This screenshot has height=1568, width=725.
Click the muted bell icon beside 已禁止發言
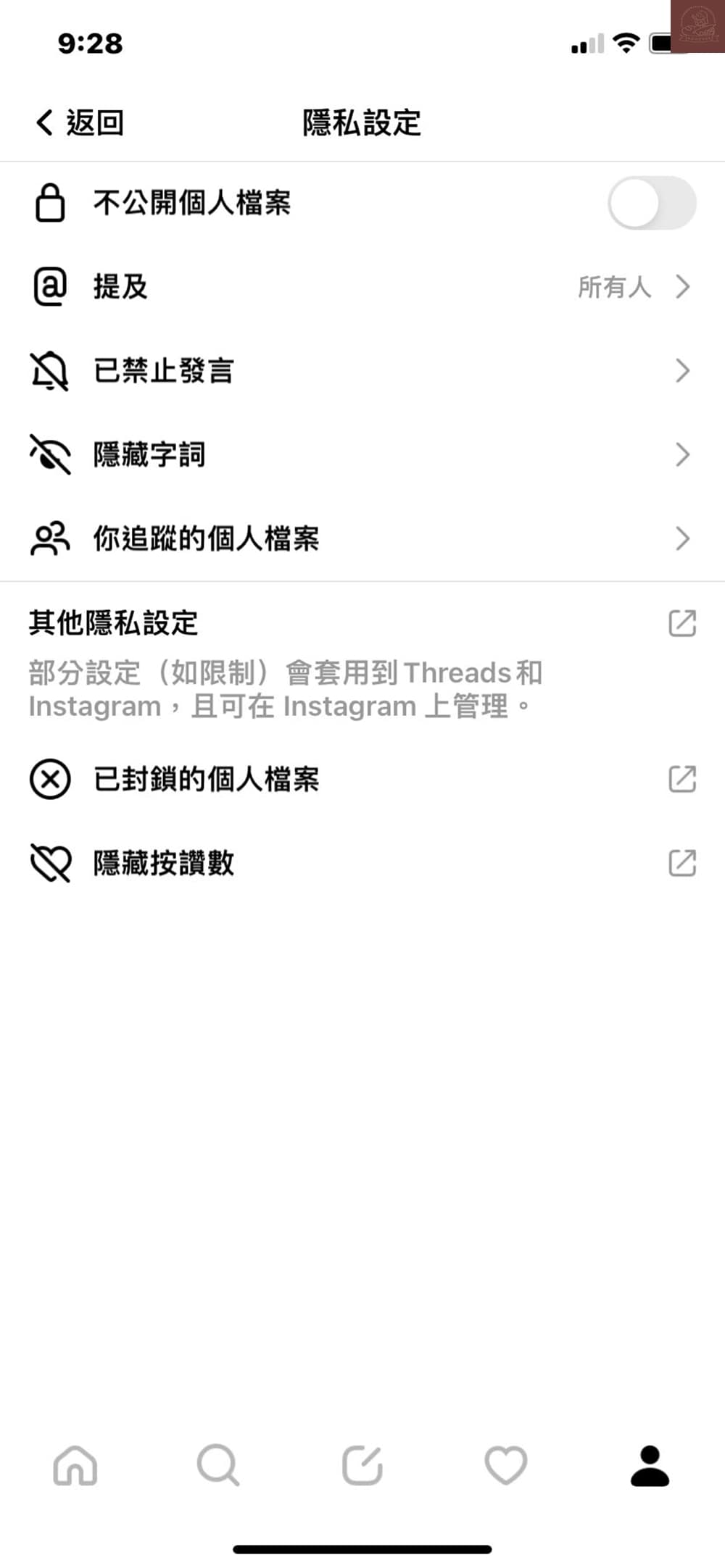49,370
